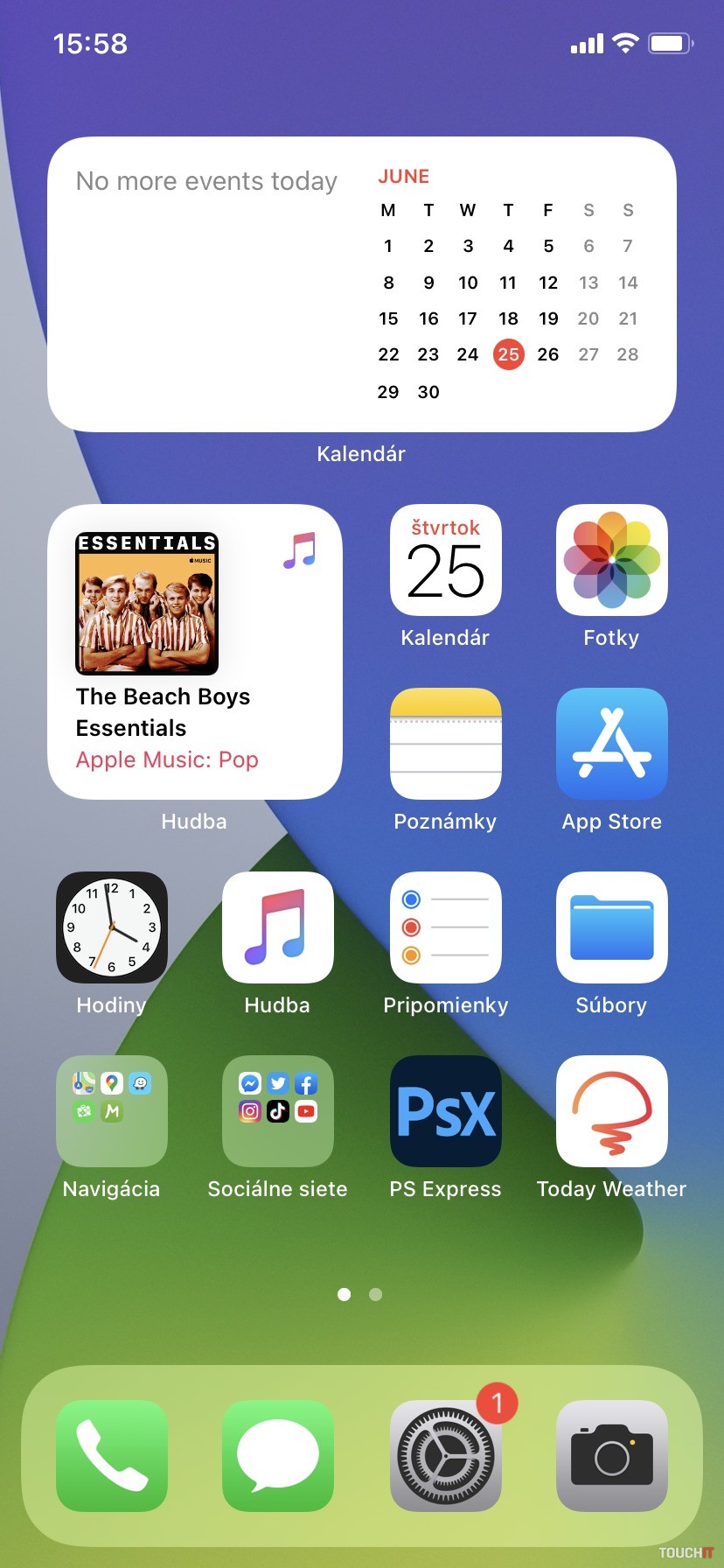Open the Kalendár month widget
This screenshot has height=1568, width=724.
pyautogui.click(x=361, y=284)
